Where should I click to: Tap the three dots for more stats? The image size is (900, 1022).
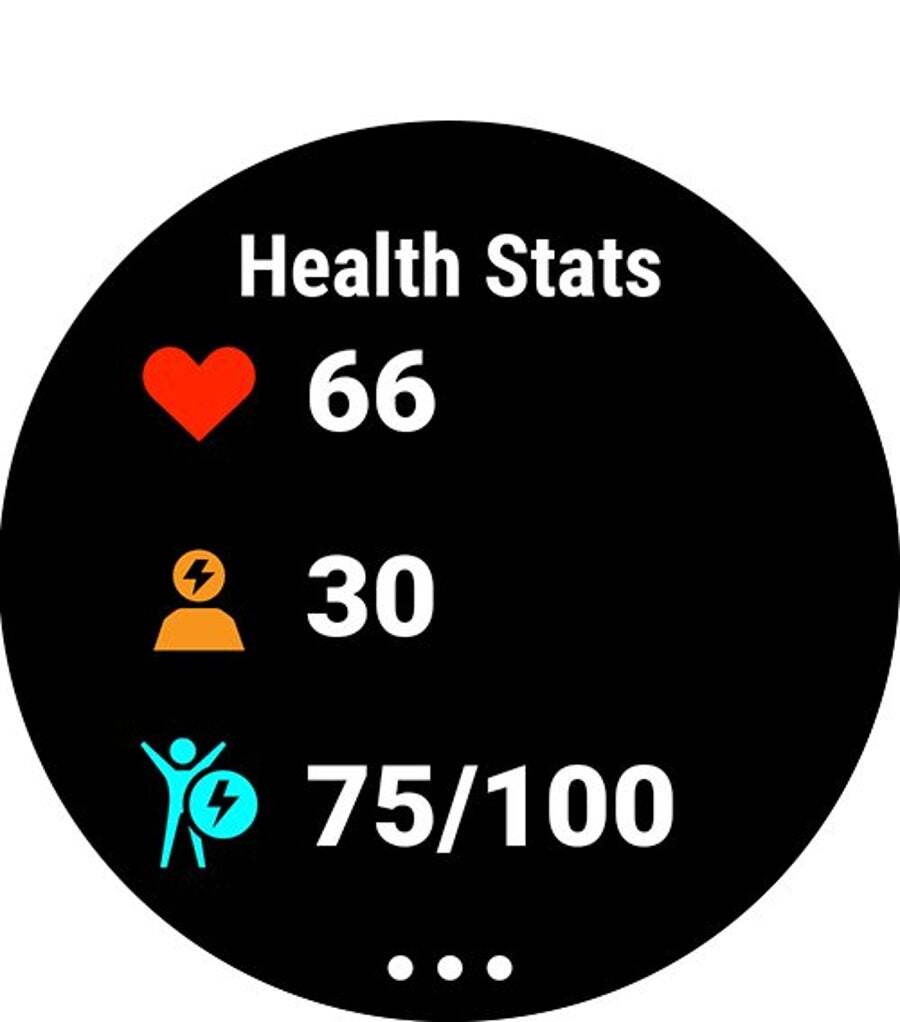click(450, 967)
